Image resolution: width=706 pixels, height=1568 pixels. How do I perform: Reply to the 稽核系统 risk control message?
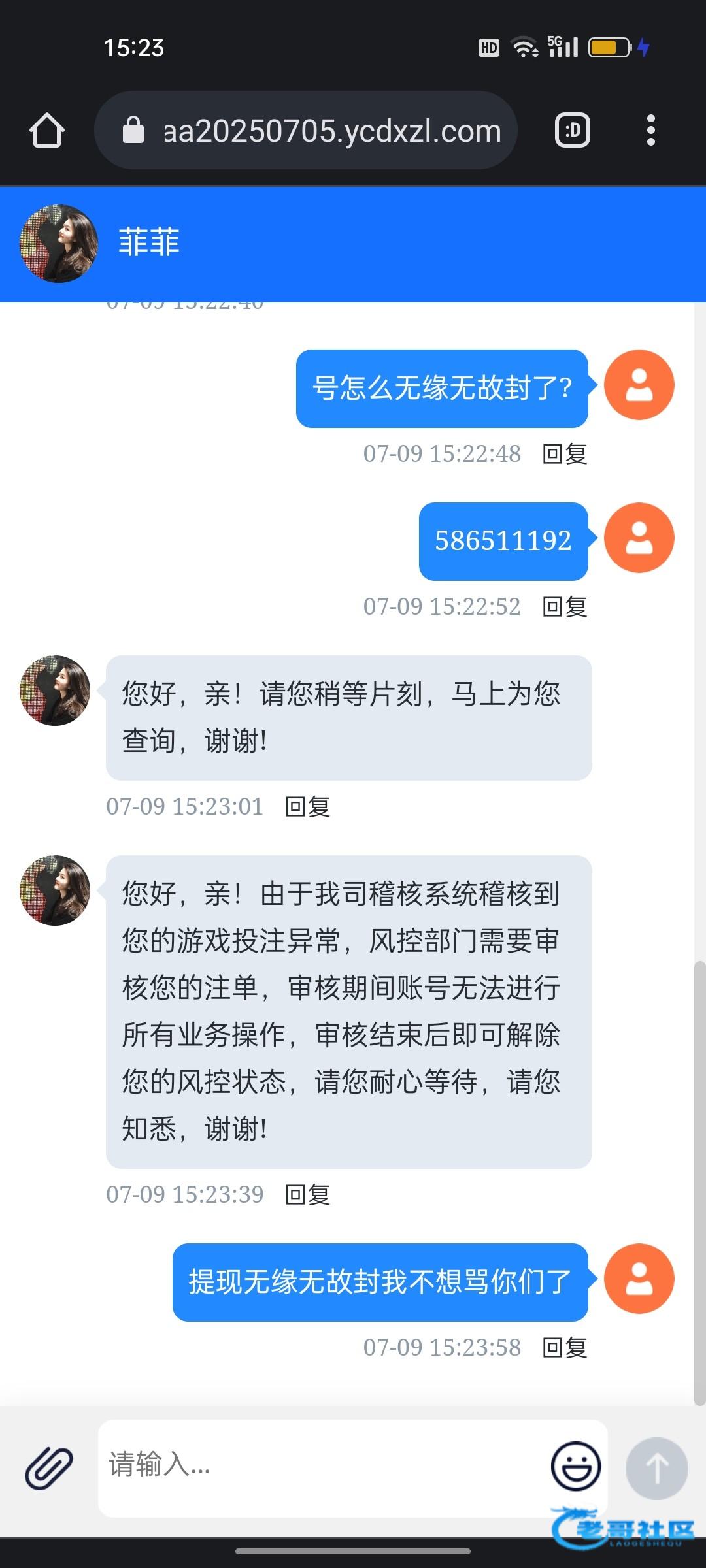pyautogui.click(x=308, y=1195)
